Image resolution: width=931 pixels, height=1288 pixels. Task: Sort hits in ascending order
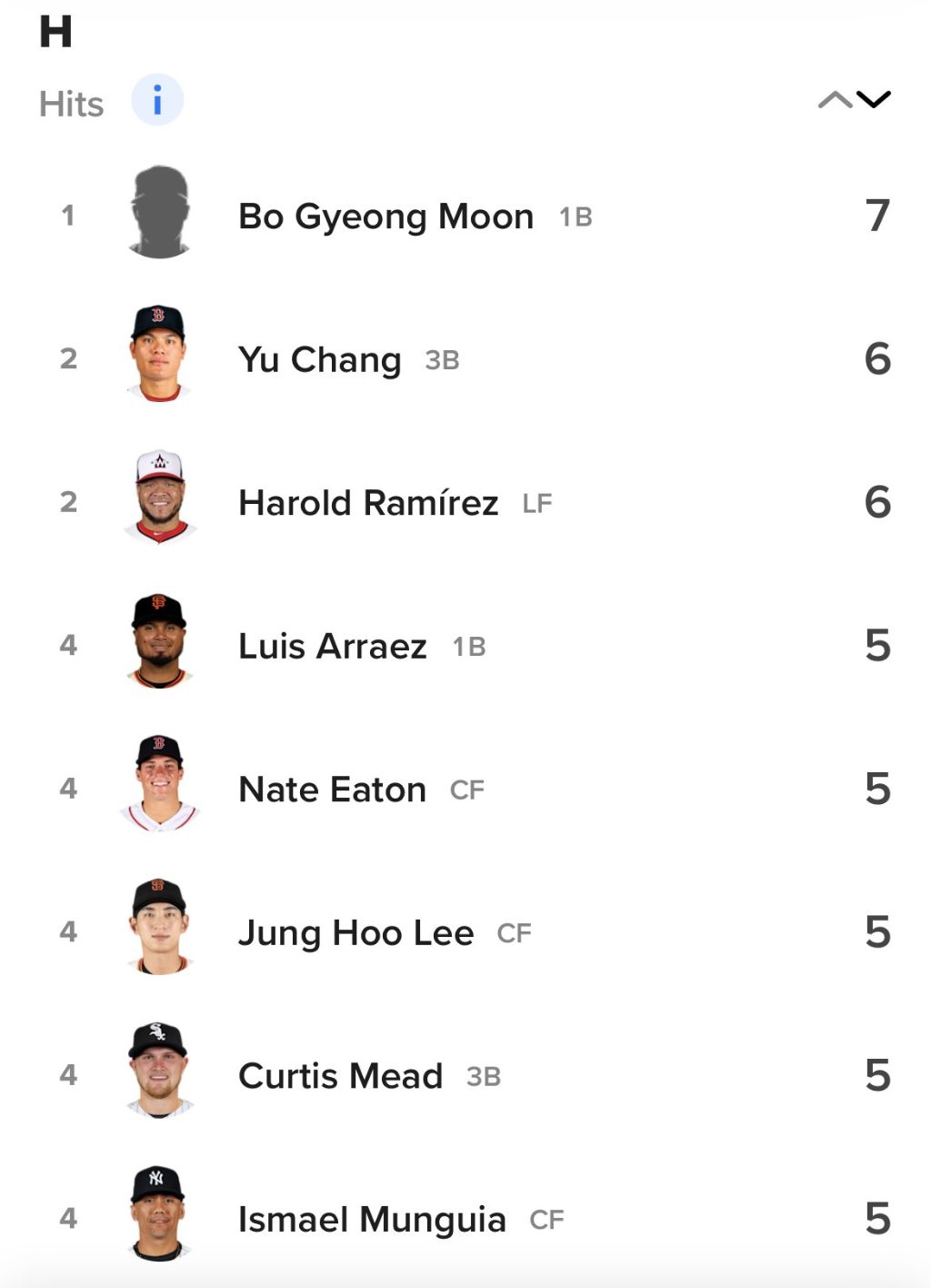coord(835,100)
